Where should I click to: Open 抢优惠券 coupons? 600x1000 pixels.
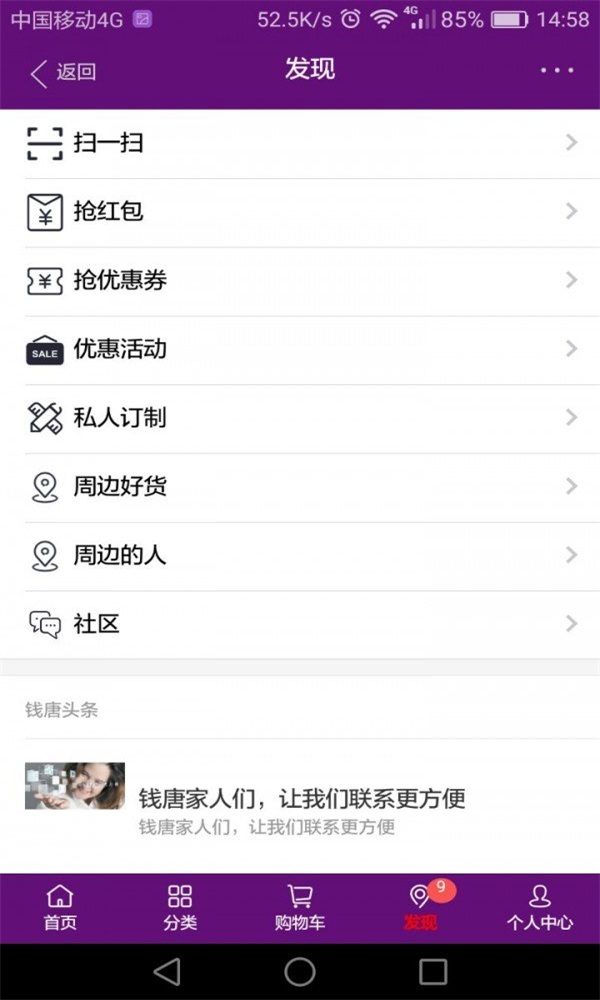tap(300, 281)
